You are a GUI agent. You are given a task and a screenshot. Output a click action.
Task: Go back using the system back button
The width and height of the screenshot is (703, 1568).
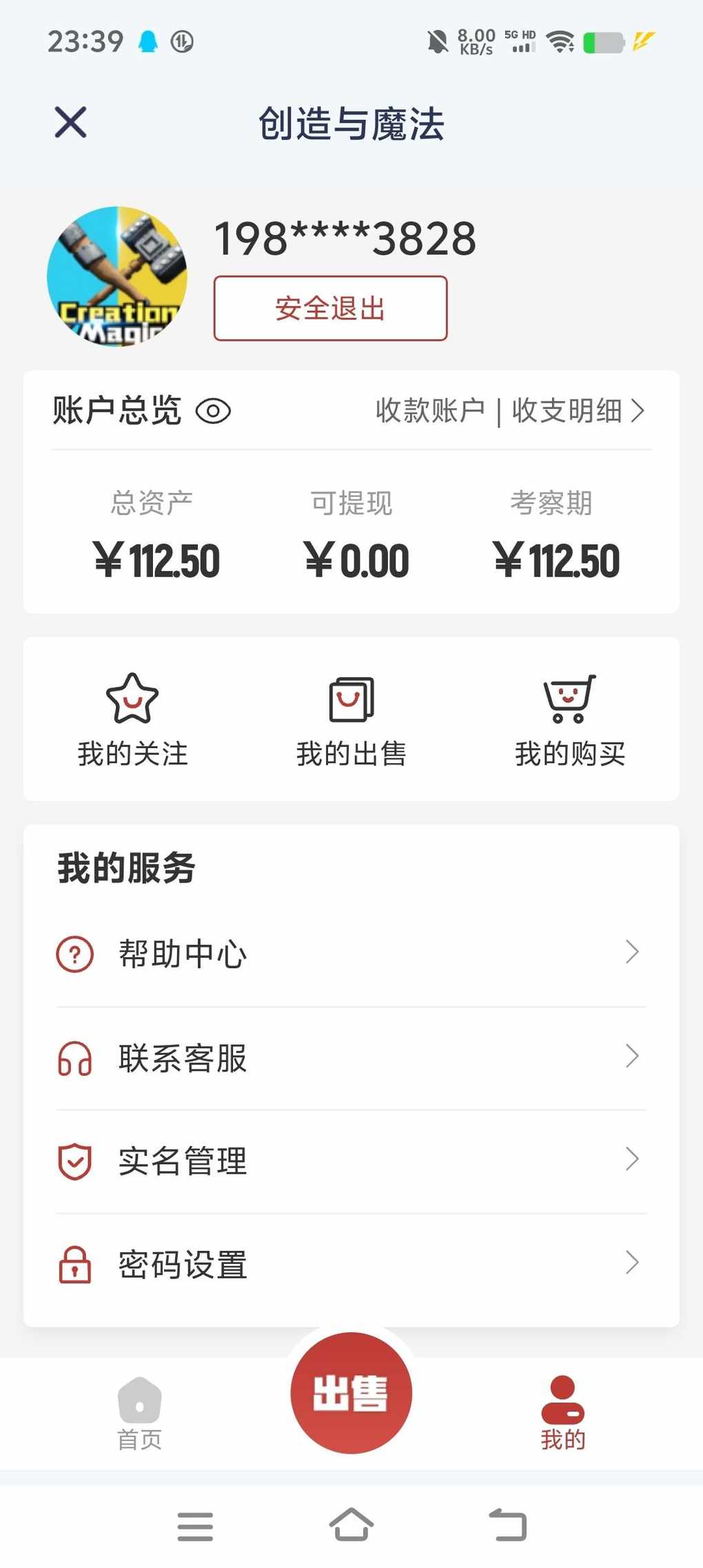[x=508, y=1525]
